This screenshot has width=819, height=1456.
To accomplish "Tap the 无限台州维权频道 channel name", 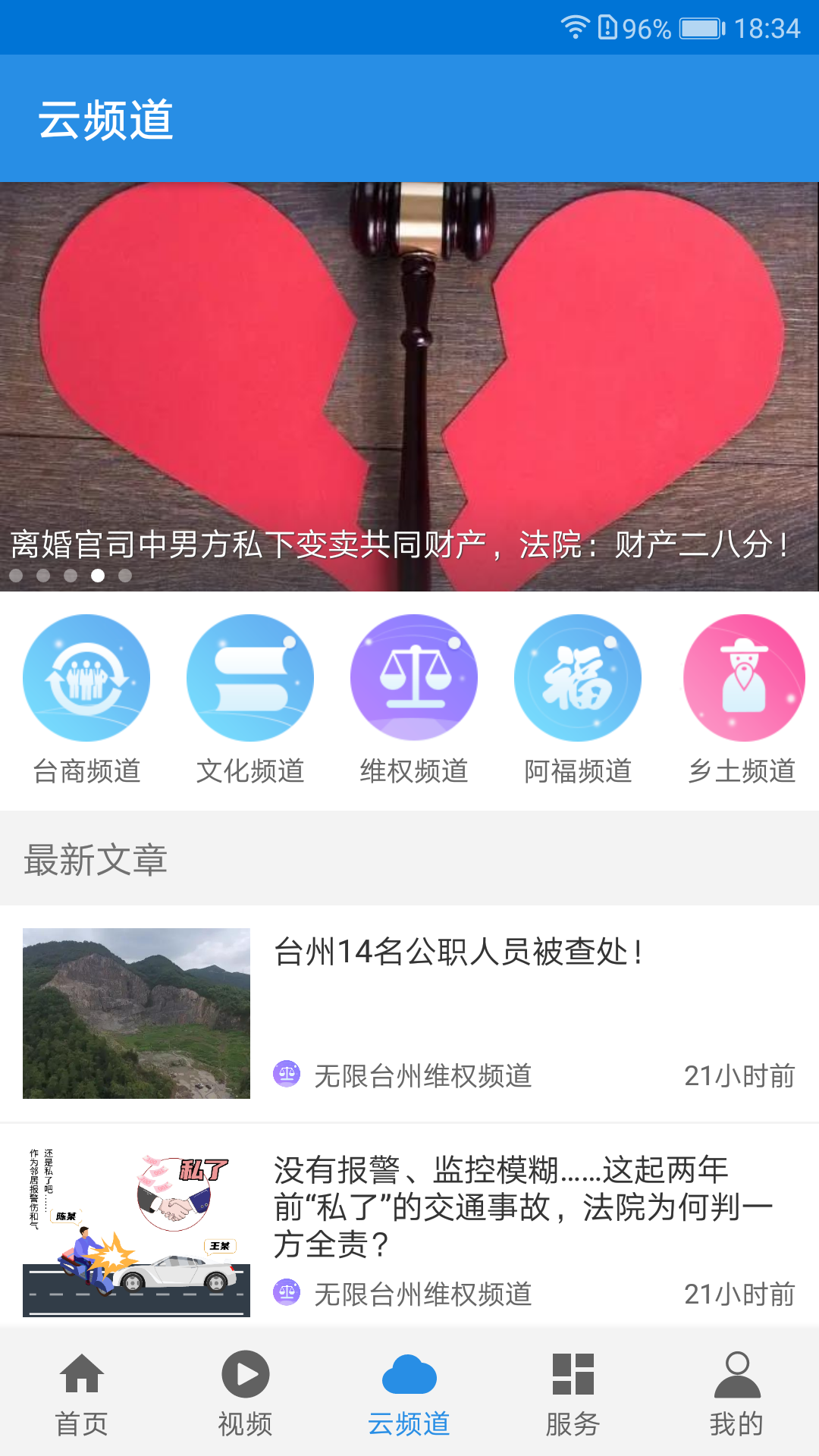I will click(425, 1072).
